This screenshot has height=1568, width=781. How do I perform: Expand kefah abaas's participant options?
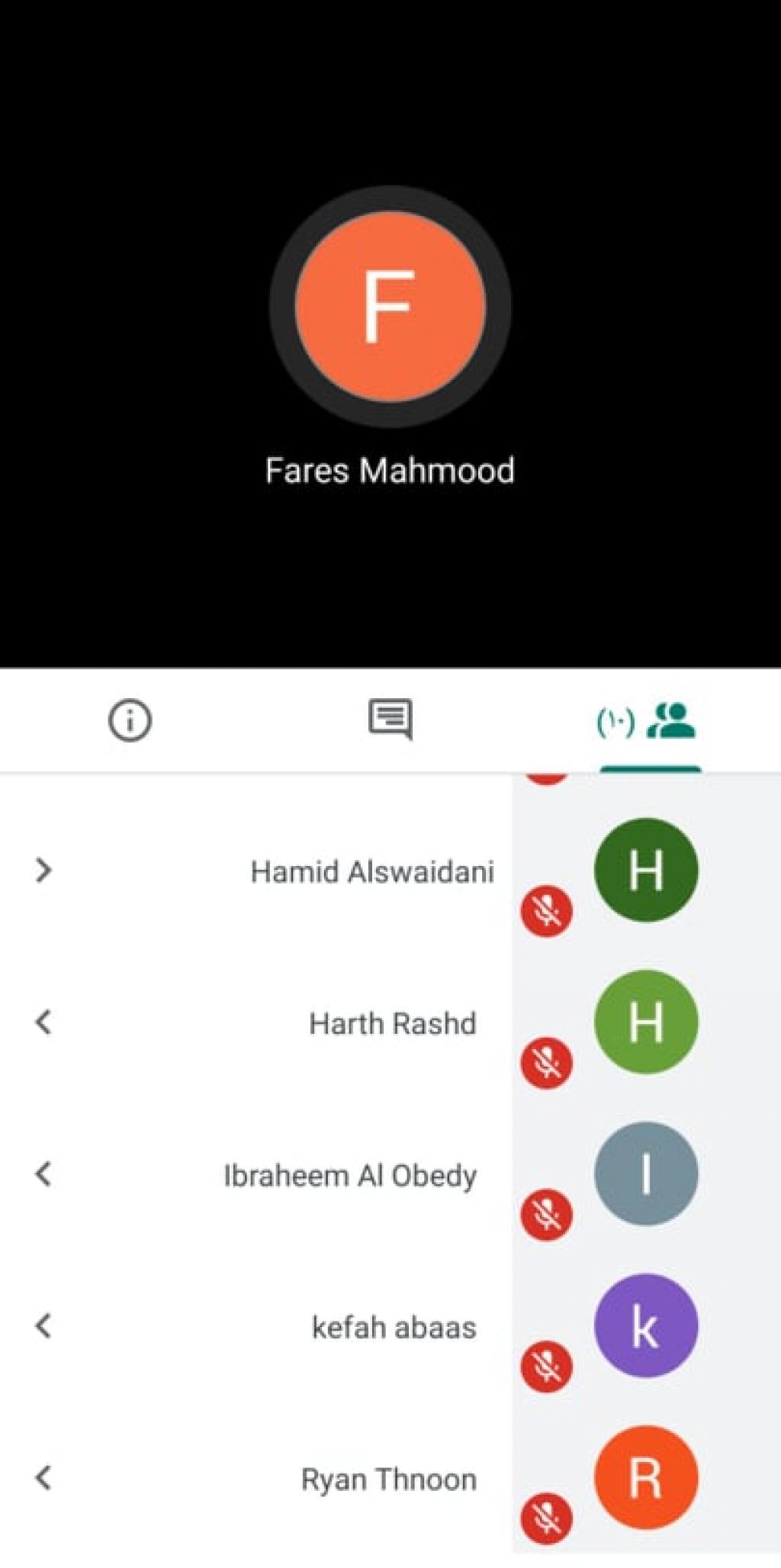pyautogui.click(x=44, y=1326)
